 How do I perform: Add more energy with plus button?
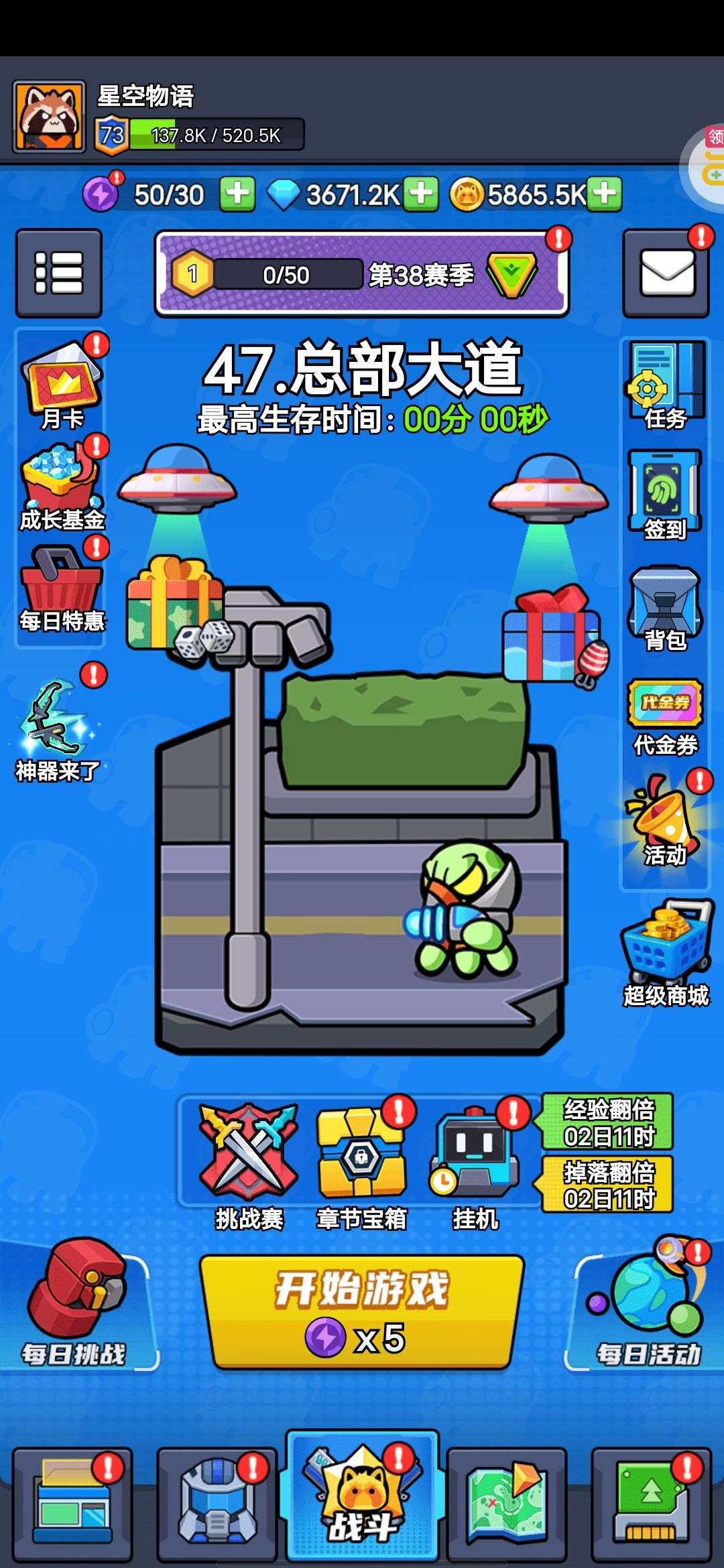[x=238, y=194]
